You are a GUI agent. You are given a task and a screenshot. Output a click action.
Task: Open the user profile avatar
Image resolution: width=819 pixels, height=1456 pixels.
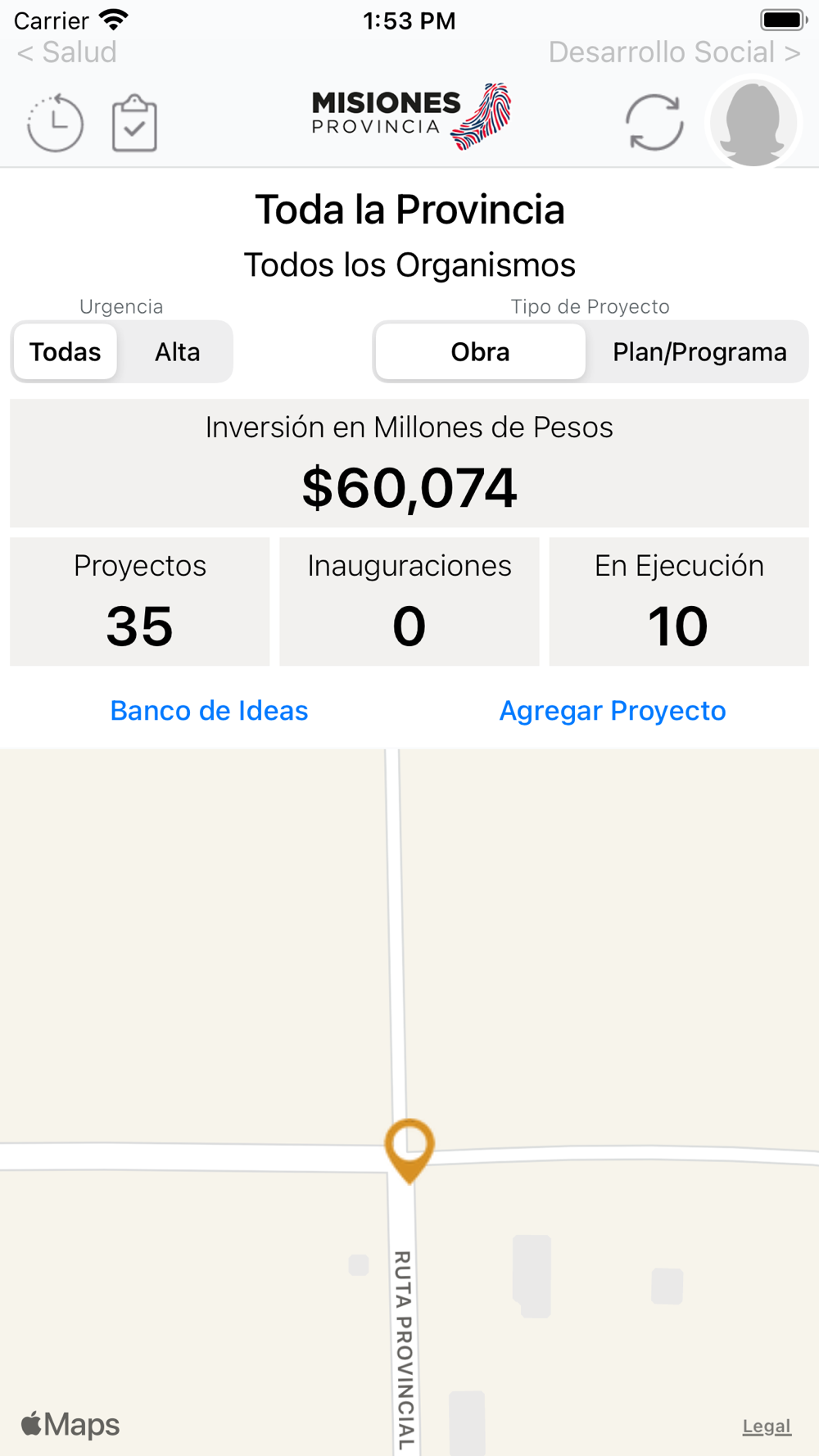pyautogui.click(x=753, y=122)
